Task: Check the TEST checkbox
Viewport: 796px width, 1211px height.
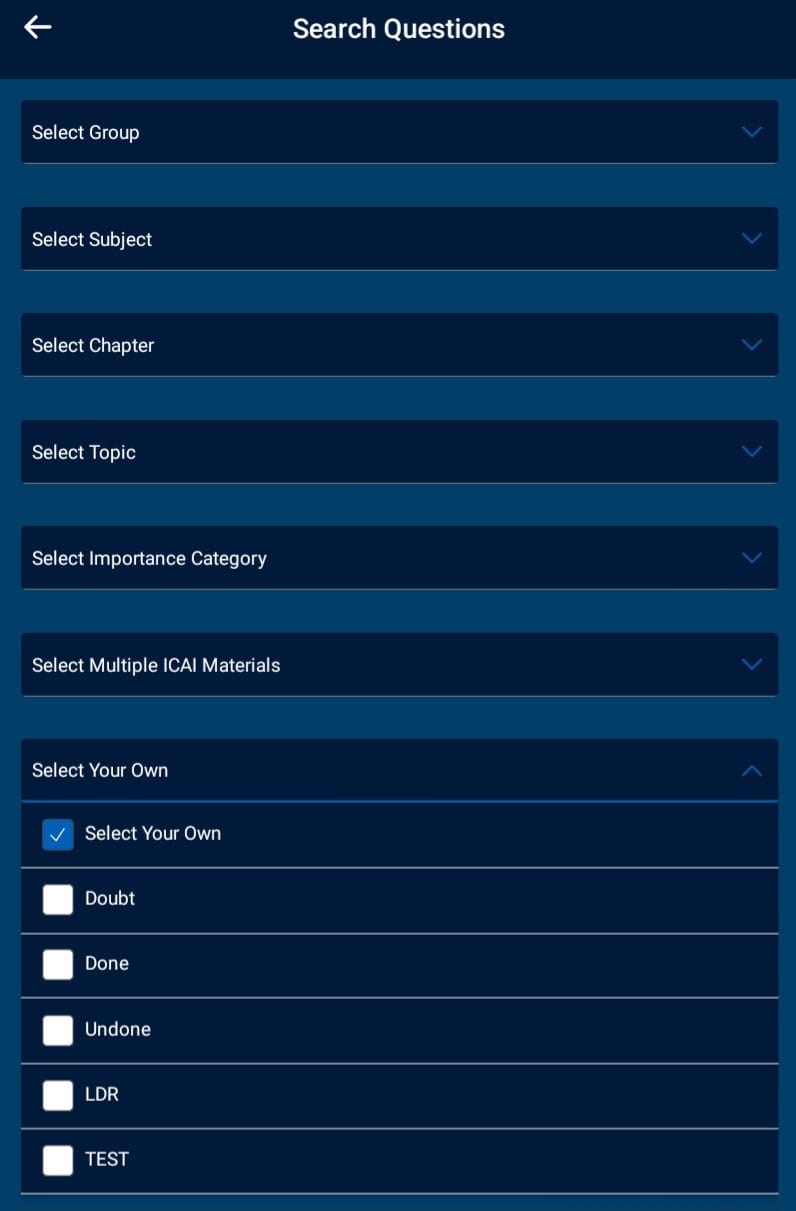Action: click(58, 1160)
